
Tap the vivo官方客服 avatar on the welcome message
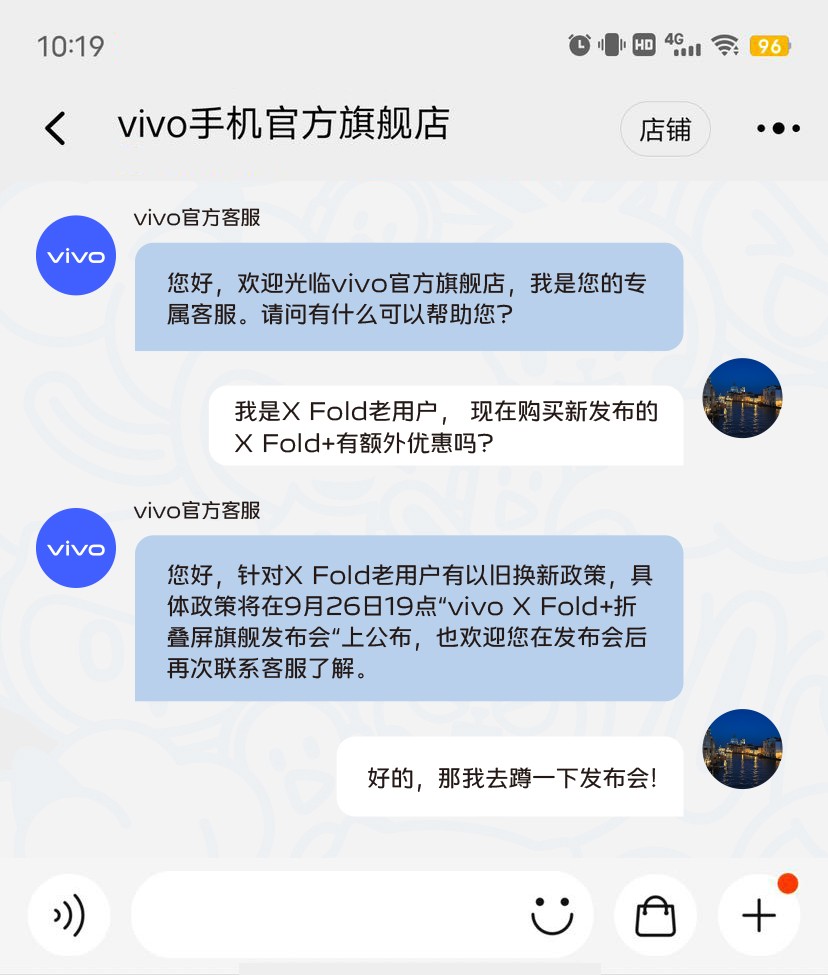coord(76,255)
